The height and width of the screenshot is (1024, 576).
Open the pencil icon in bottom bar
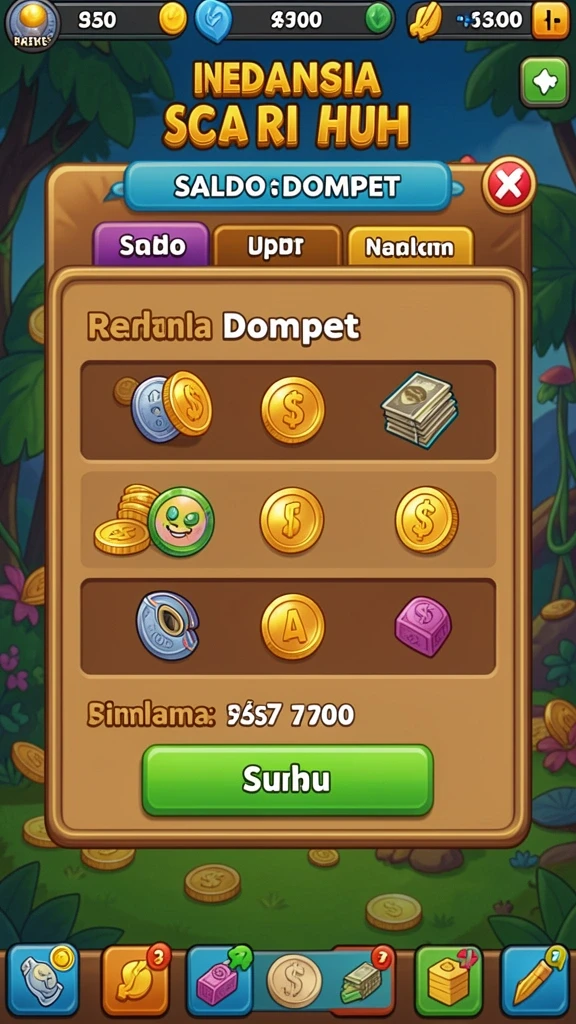click(535, 980)
